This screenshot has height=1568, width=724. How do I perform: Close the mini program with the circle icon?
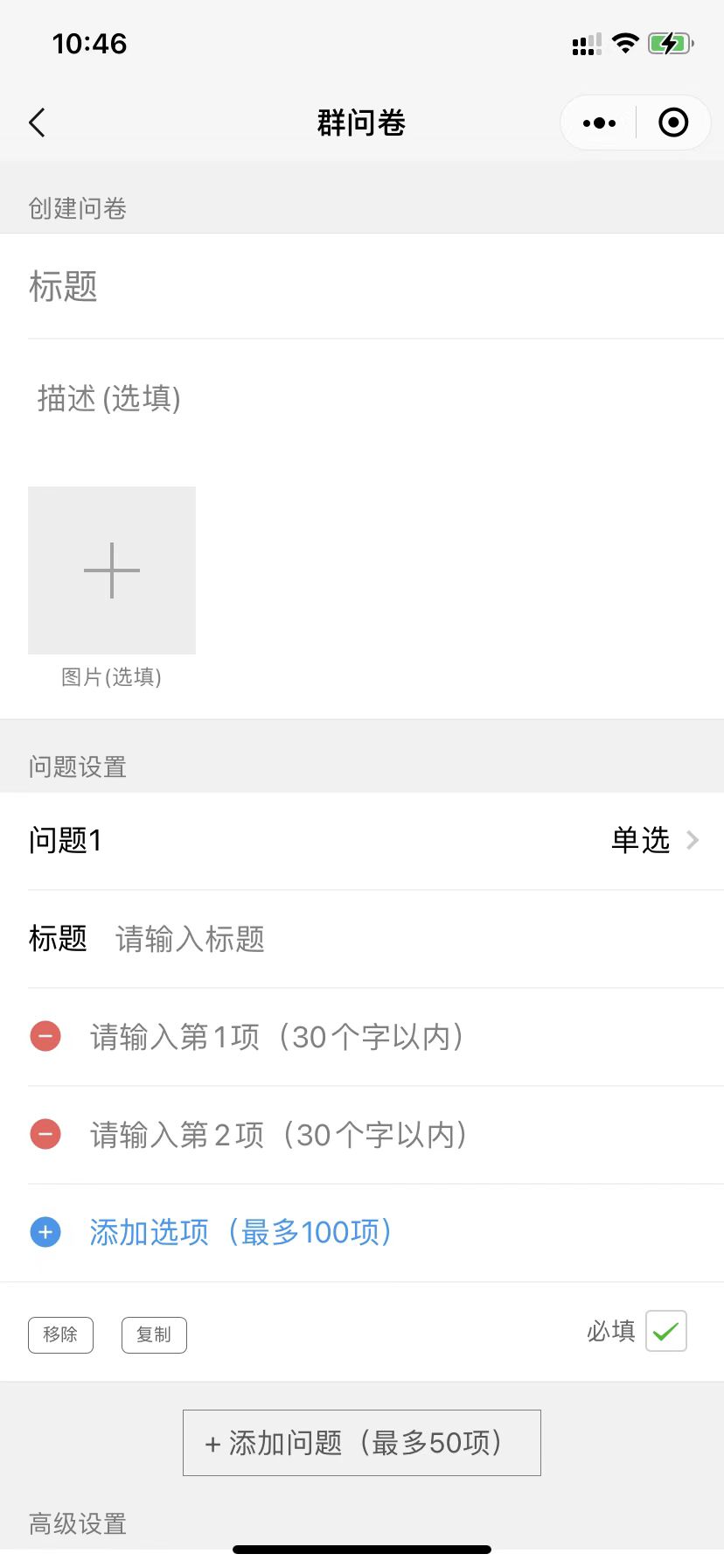tap(673, 122)
